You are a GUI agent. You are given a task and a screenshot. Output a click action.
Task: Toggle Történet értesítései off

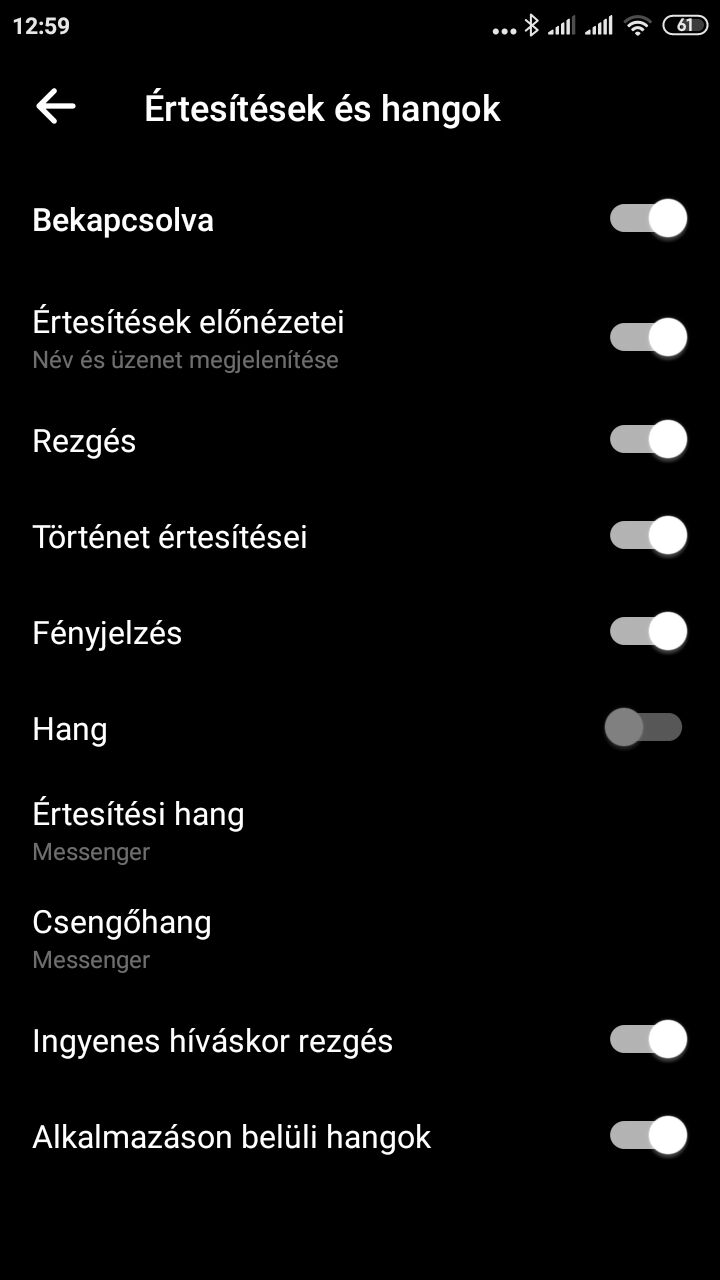point(648,536)
